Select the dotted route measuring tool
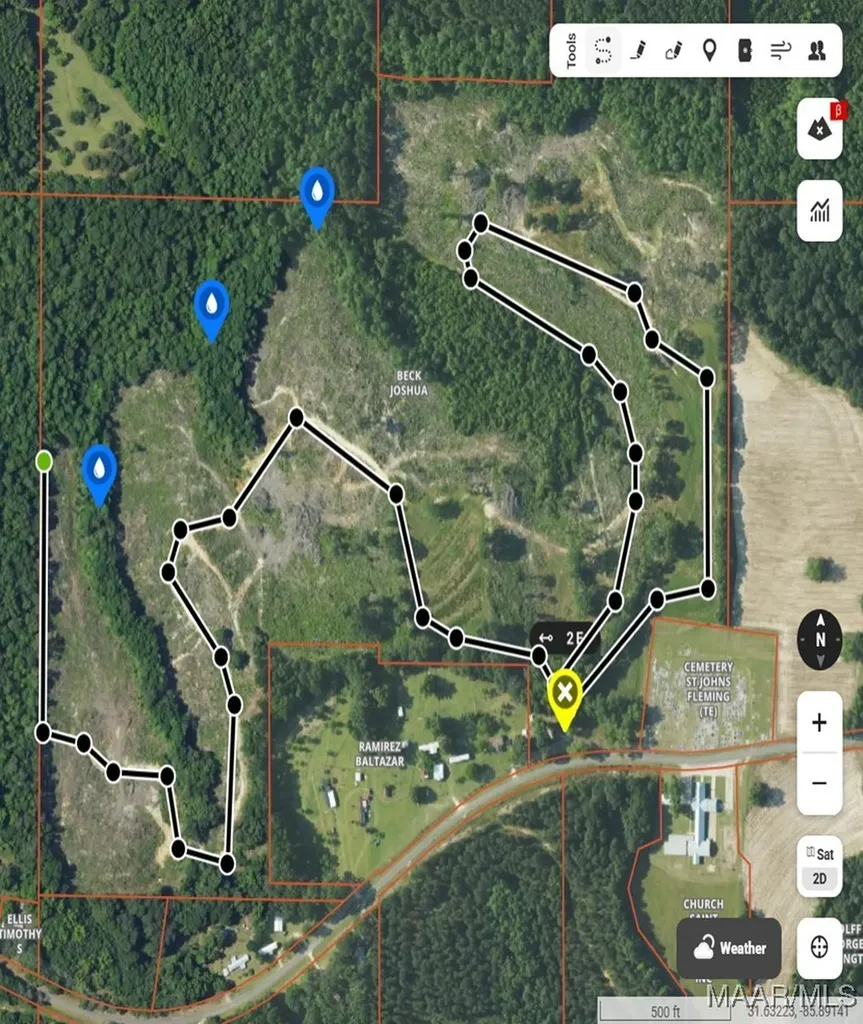Image resolution: width=863 pixels, height=1024 pixels. pyautogui.click(x=601, y=49)
